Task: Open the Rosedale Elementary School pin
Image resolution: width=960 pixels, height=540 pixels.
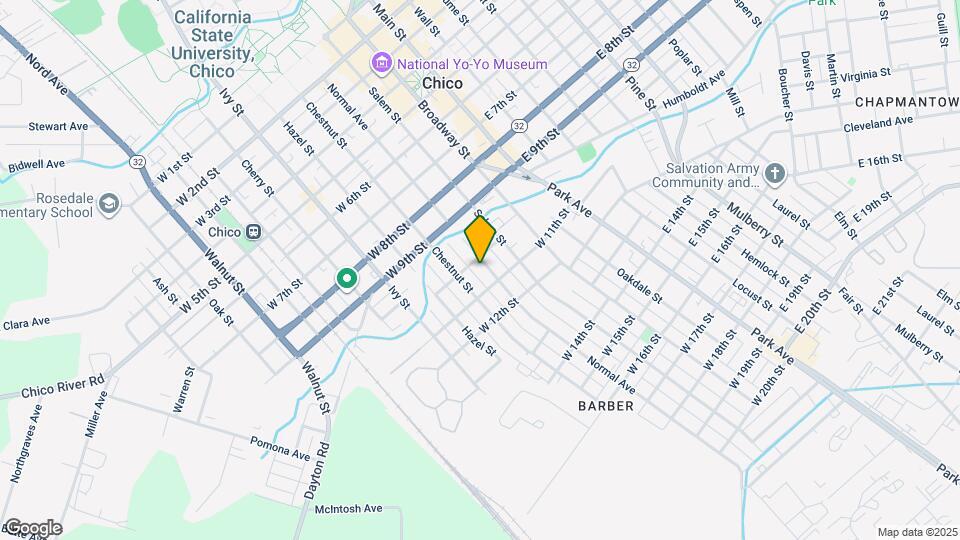Action: [x=109, y=204]
